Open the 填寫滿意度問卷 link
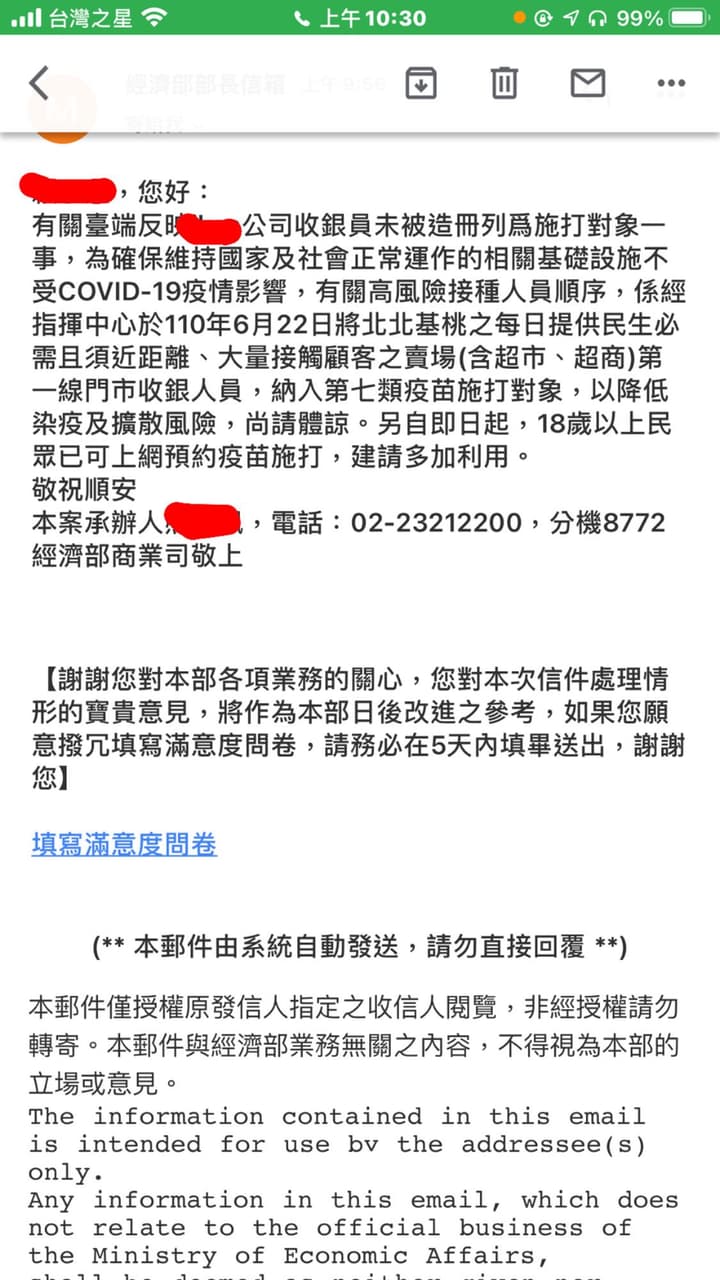 [124, 845]
